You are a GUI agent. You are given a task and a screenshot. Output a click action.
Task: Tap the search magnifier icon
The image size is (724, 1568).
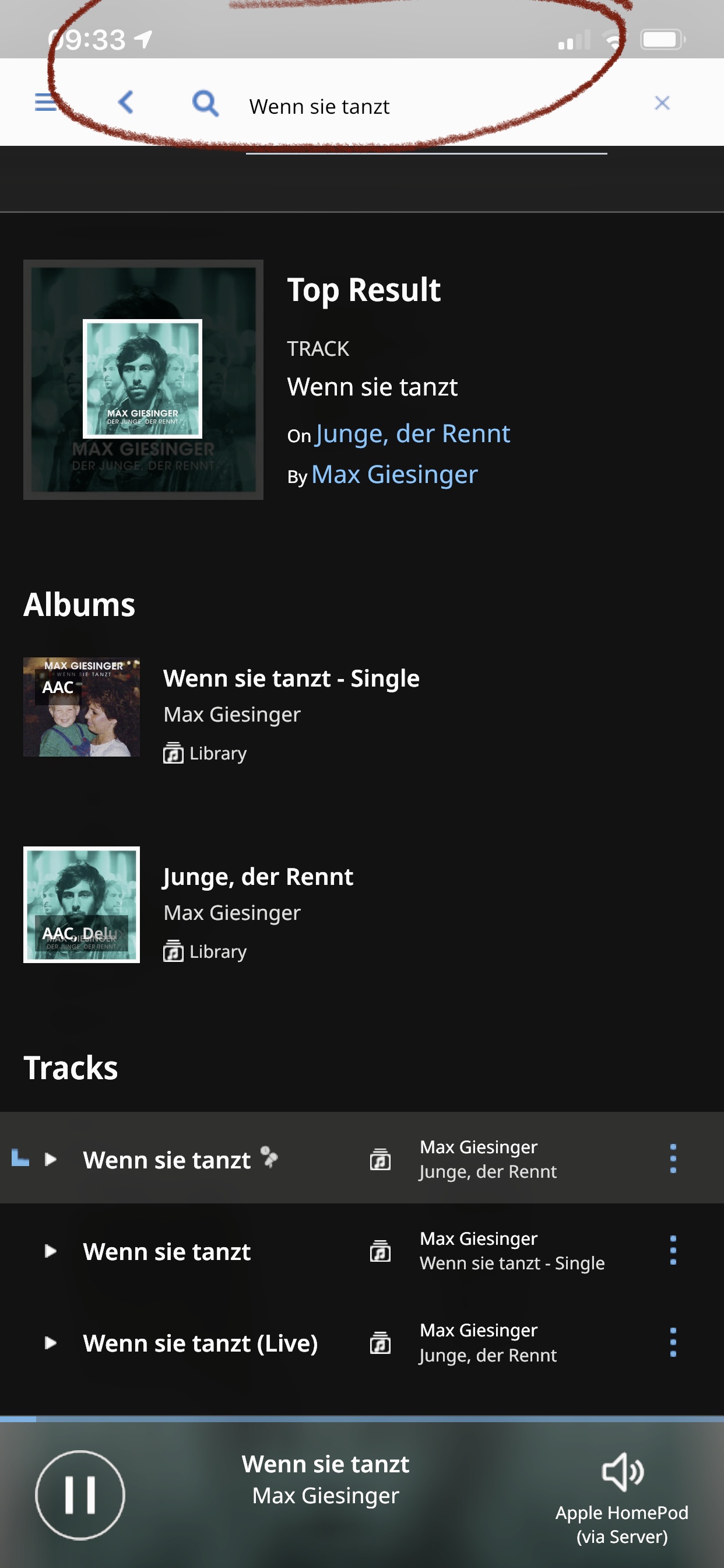tap(205, 103)
